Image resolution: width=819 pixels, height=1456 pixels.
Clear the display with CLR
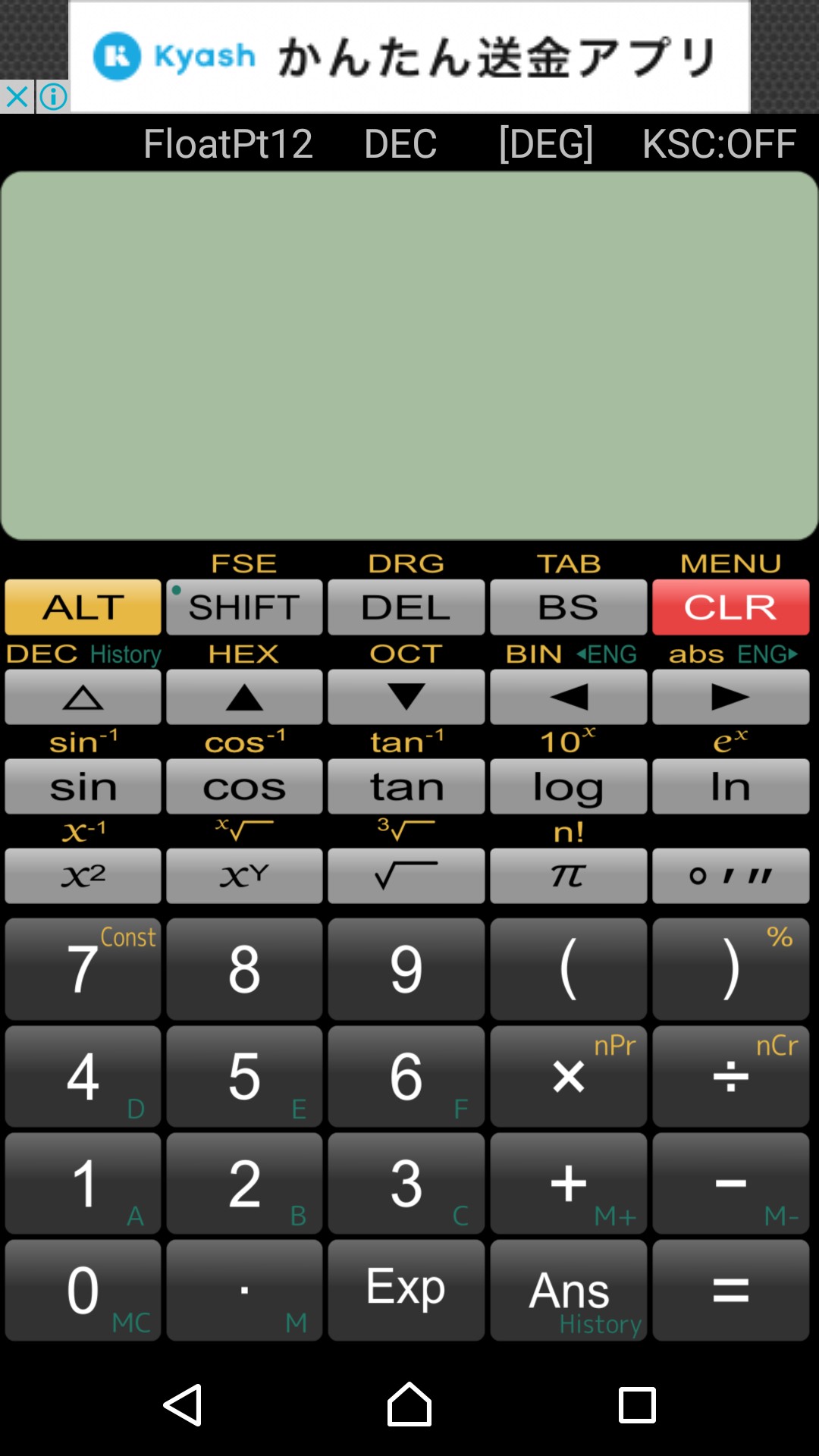point(730,607)
